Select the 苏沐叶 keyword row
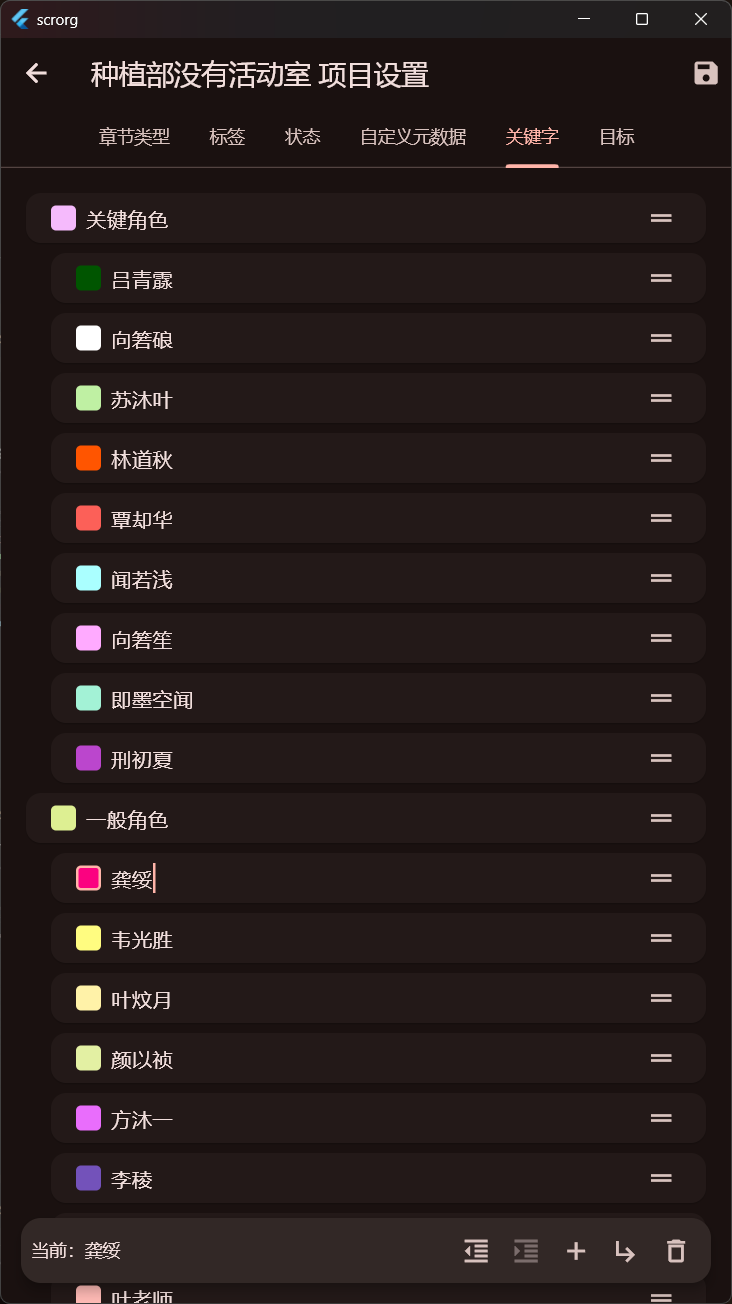This screenshot has height=1304, width=732. tap(378, 398)
